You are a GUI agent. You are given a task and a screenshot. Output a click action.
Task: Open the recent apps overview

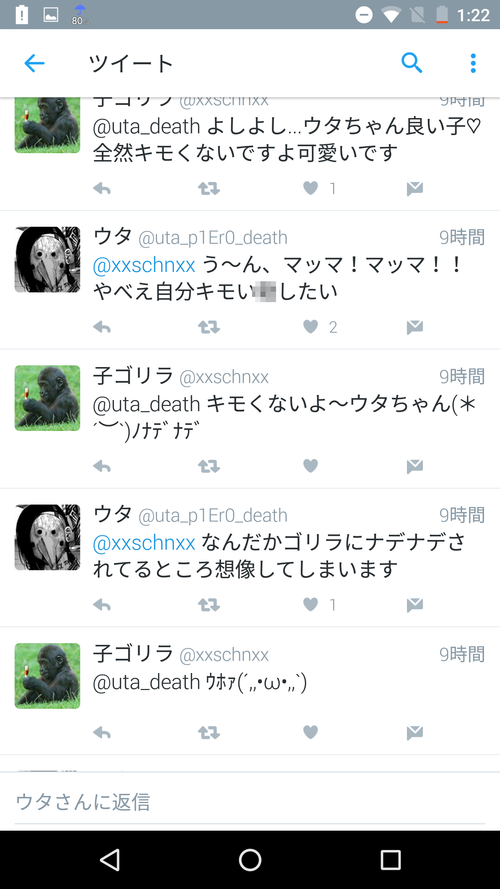click(x=391, y=860)
